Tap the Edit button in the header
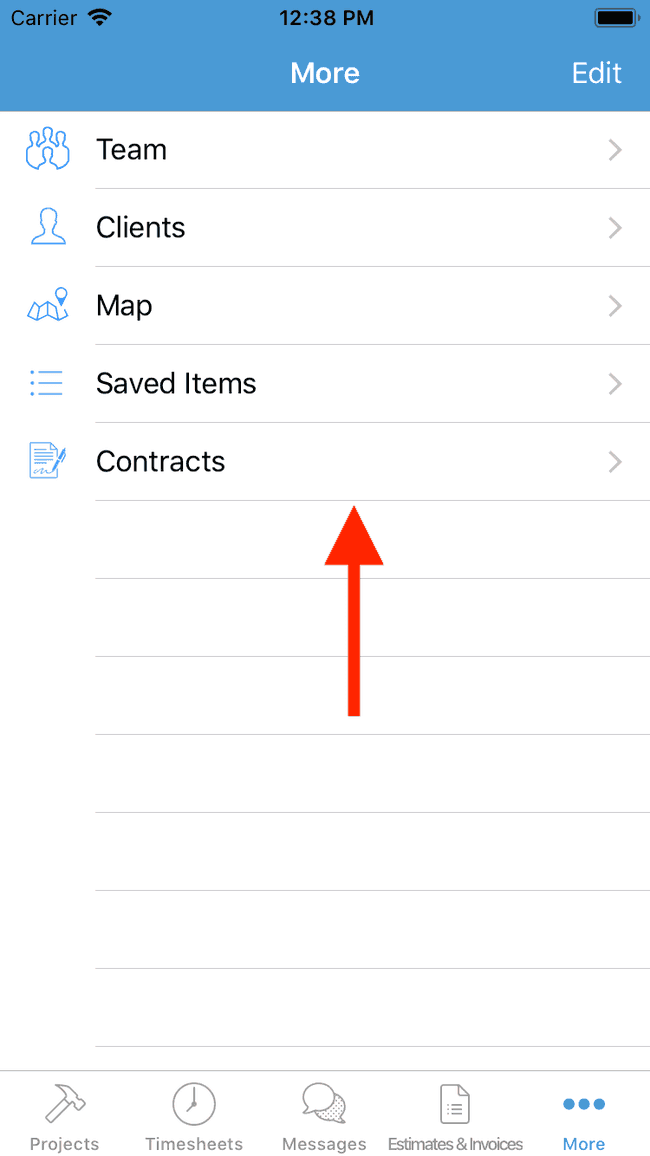This screenshot has width=650, height=1156. tap(596, 73)
